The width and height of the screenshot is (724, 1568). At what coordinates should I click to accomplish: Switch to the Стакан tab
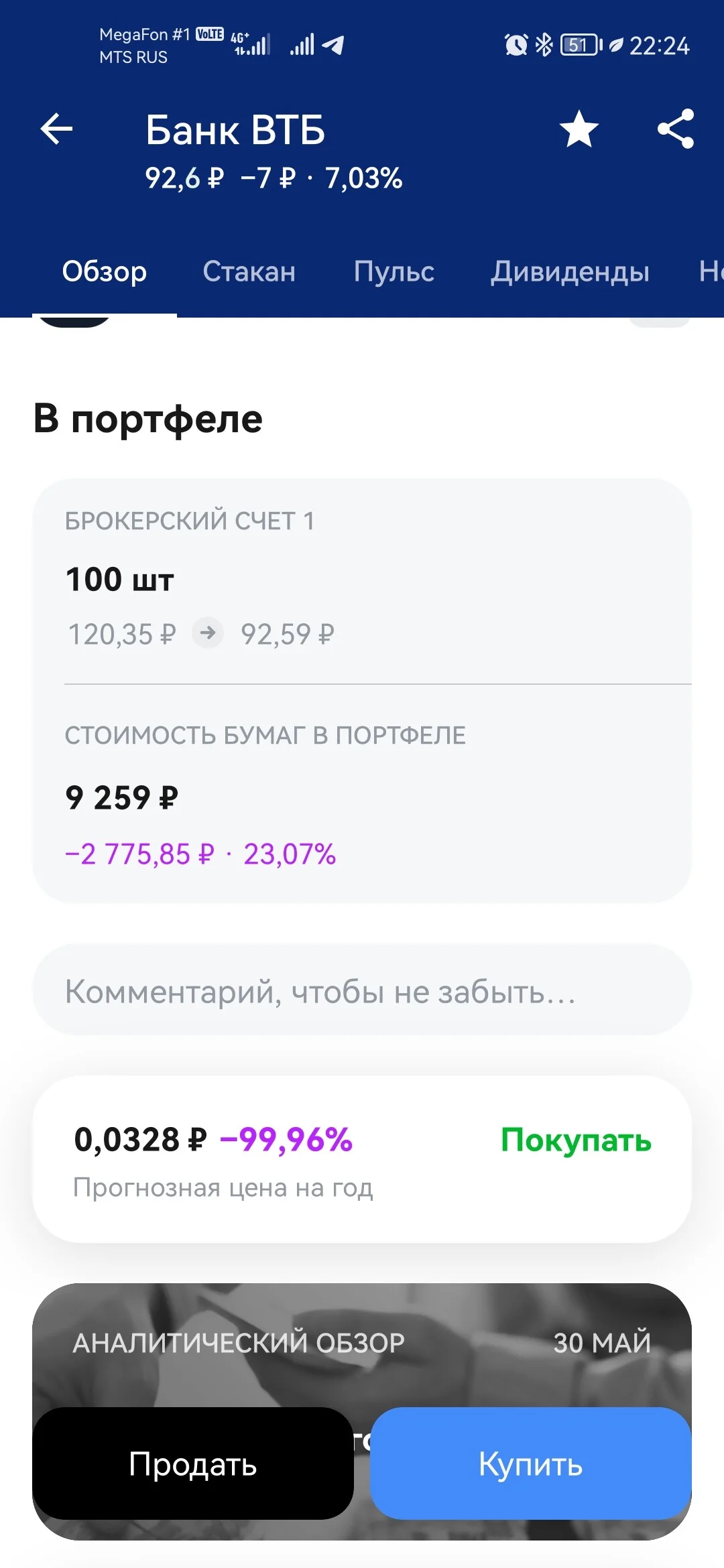click(x=249, y=271)
